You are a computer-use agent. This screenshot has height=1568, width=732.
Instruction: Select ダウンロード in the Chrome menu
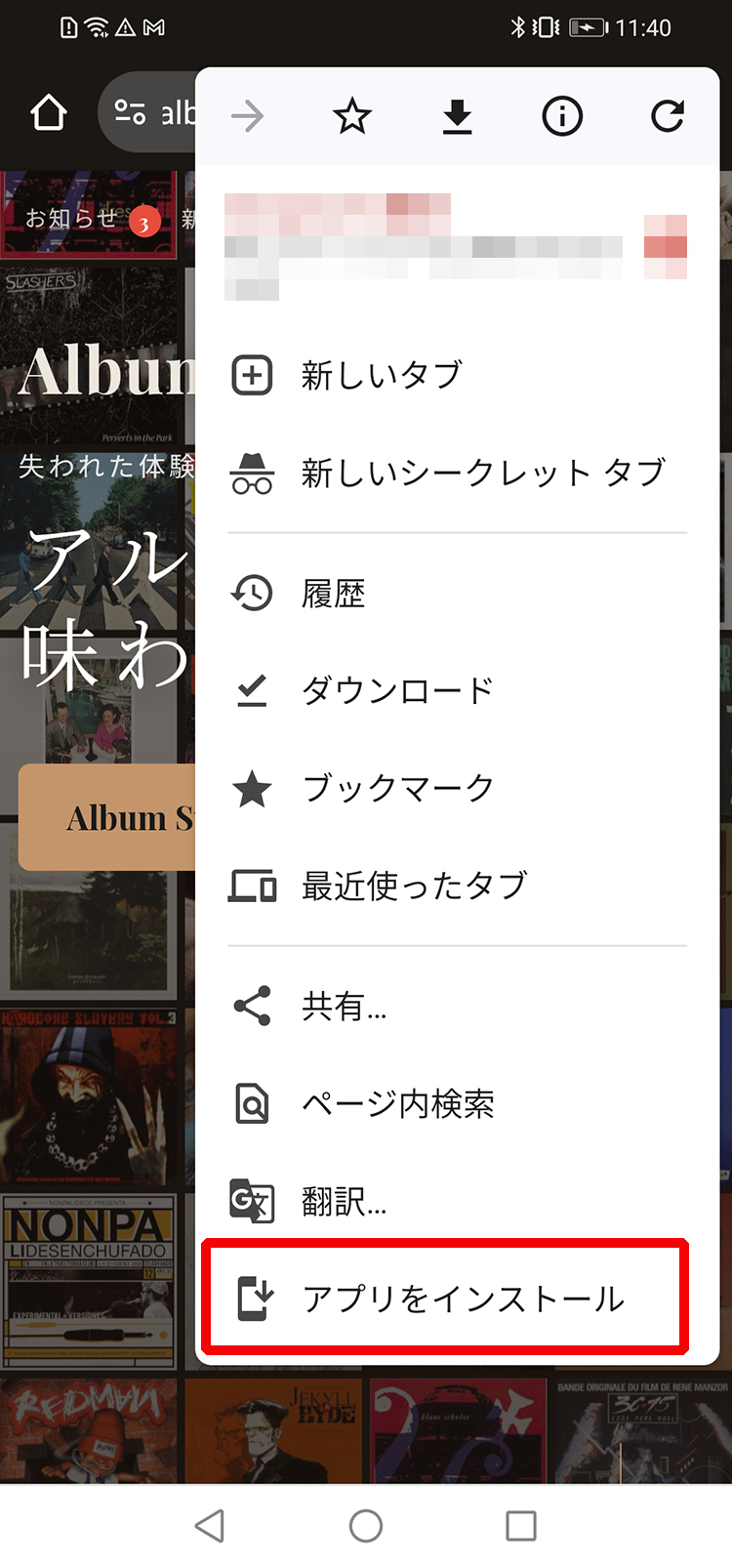[397, 690]
